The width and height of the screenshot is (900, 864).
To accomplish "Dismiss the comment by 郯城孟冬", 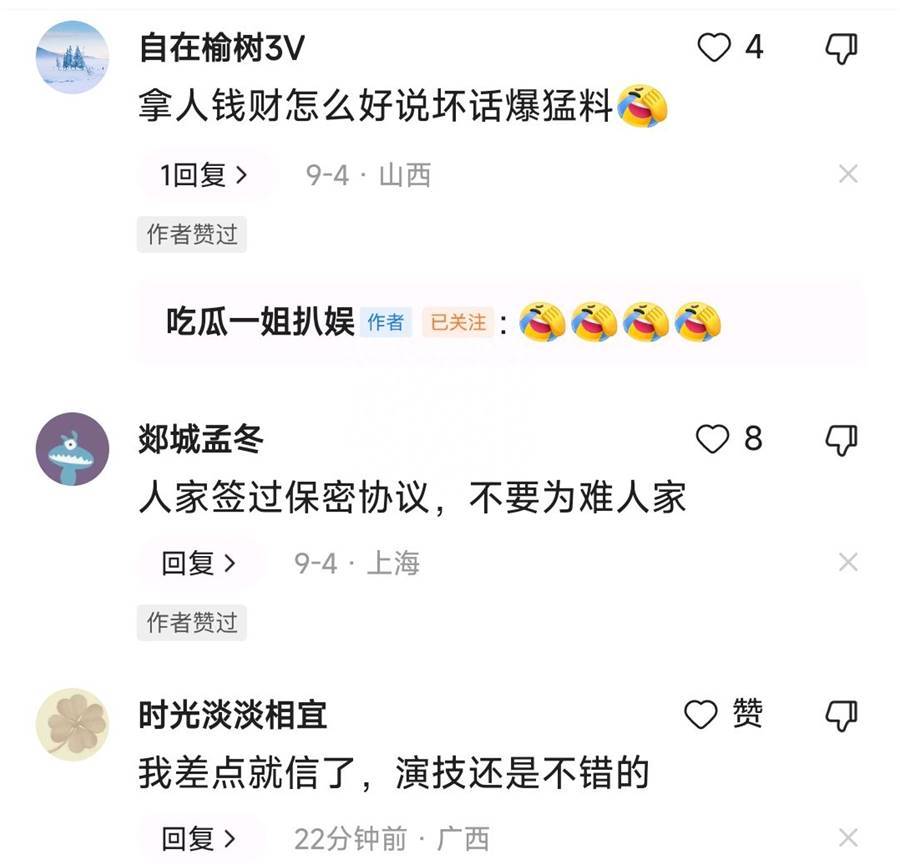I will 848,563.
